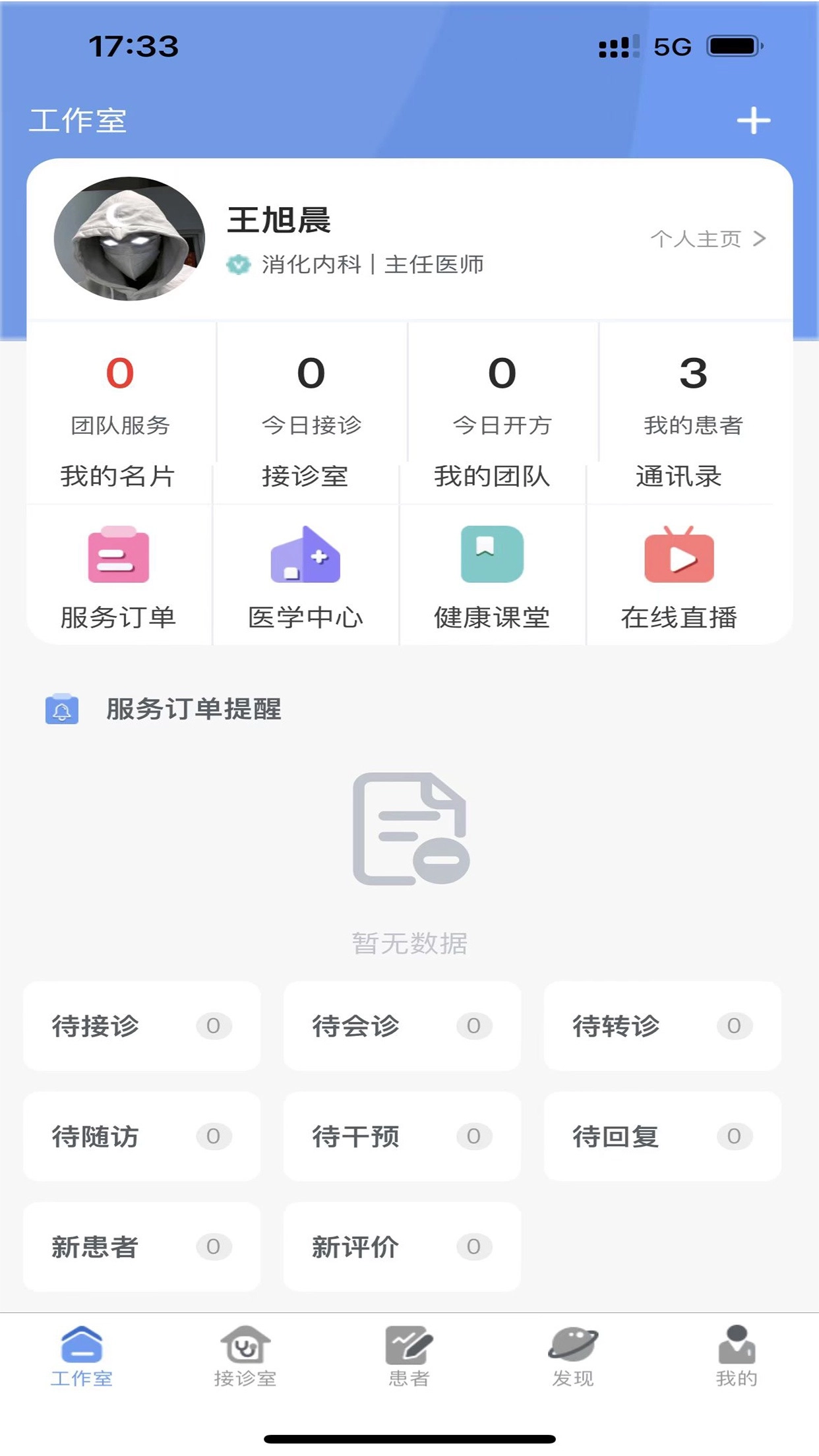
Task: Open 我的名片 (my business card)
Action: coord(119,477)
